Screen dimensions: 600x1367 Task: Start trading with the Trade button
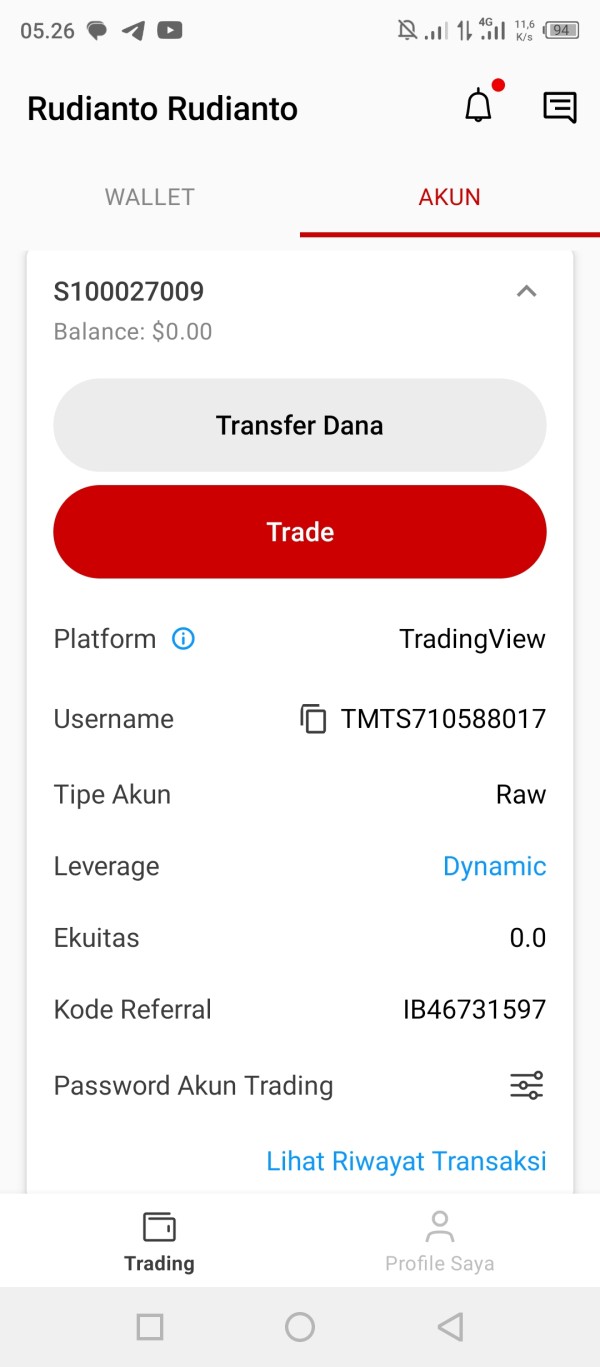click(300, 532)
